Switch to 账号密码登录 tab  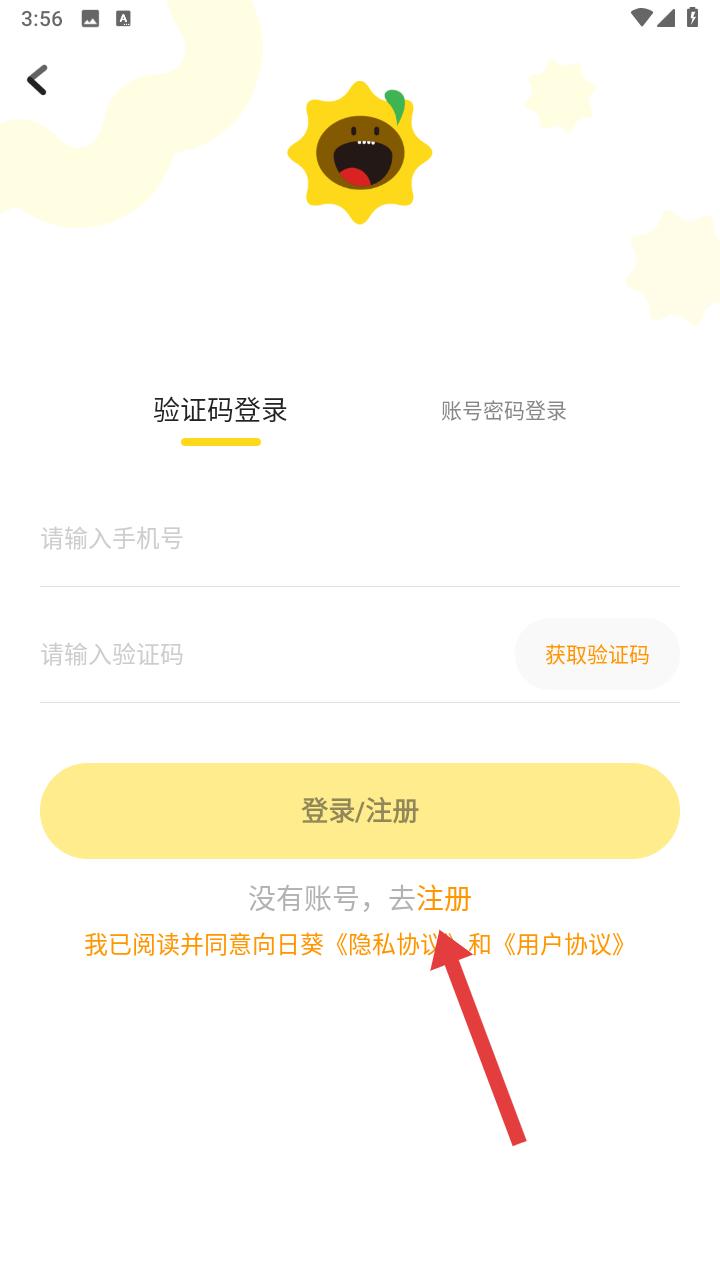coord(503,411)
